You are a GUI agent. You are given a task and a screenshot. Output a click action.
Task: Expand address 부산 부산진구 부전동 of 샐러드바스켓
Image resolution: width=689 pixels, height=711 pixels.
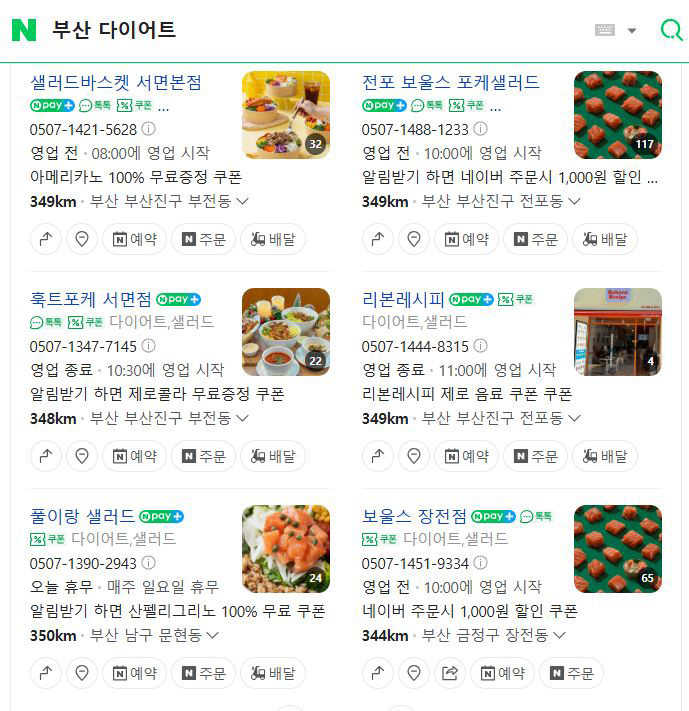(242, 201)
